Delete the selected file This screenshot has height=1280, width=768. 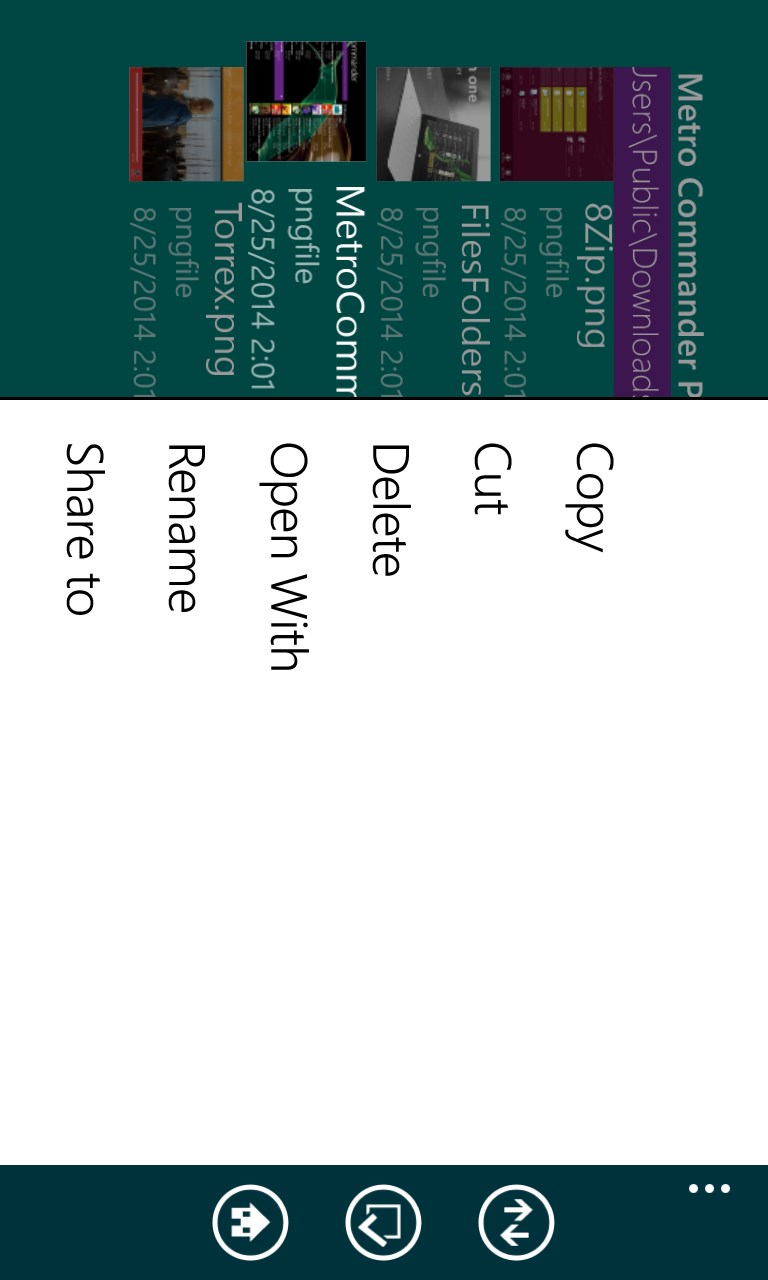click(389, 510)
